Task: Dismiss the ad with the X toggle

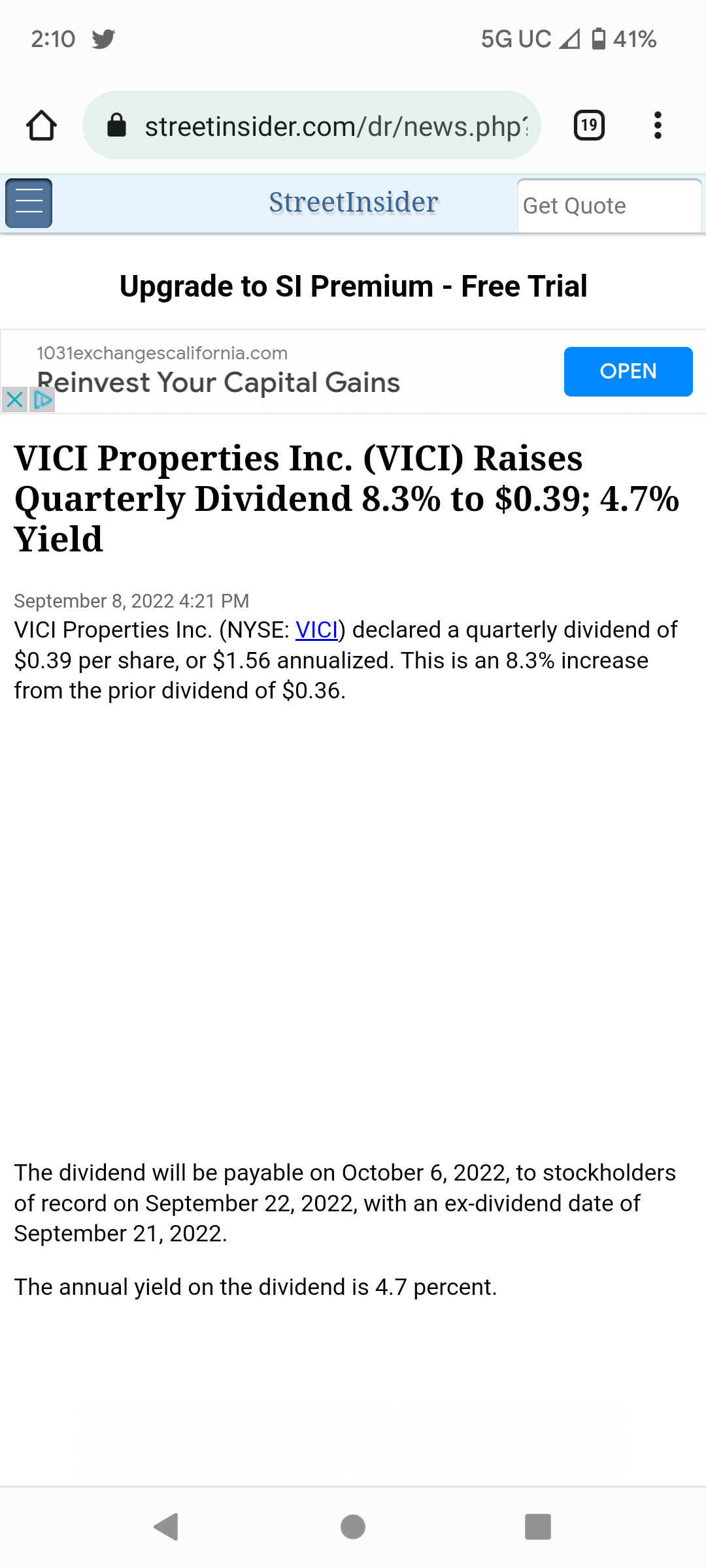Action: click(x=14, y=400)
